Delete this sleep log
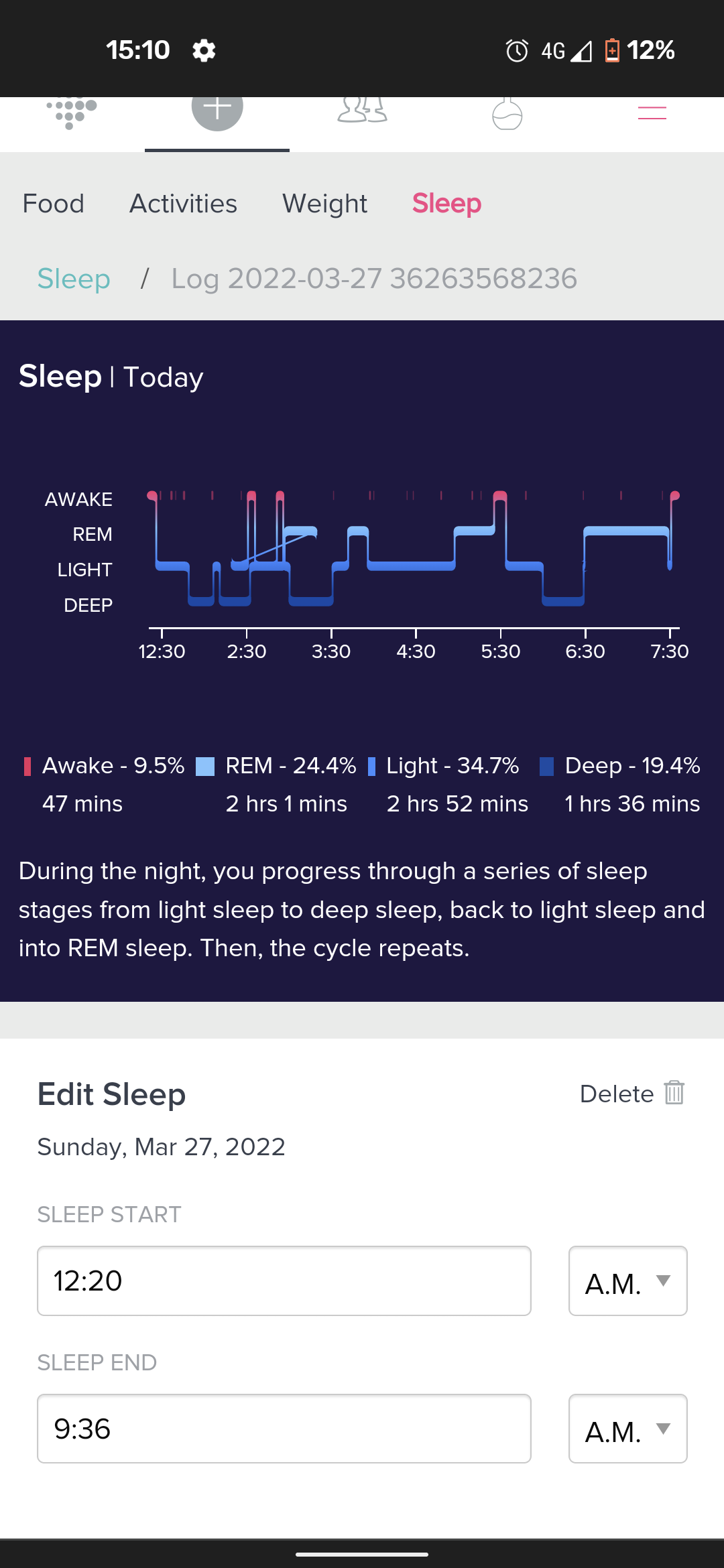The height and width of the screenshot is (1568, 724). [631, 1094]
